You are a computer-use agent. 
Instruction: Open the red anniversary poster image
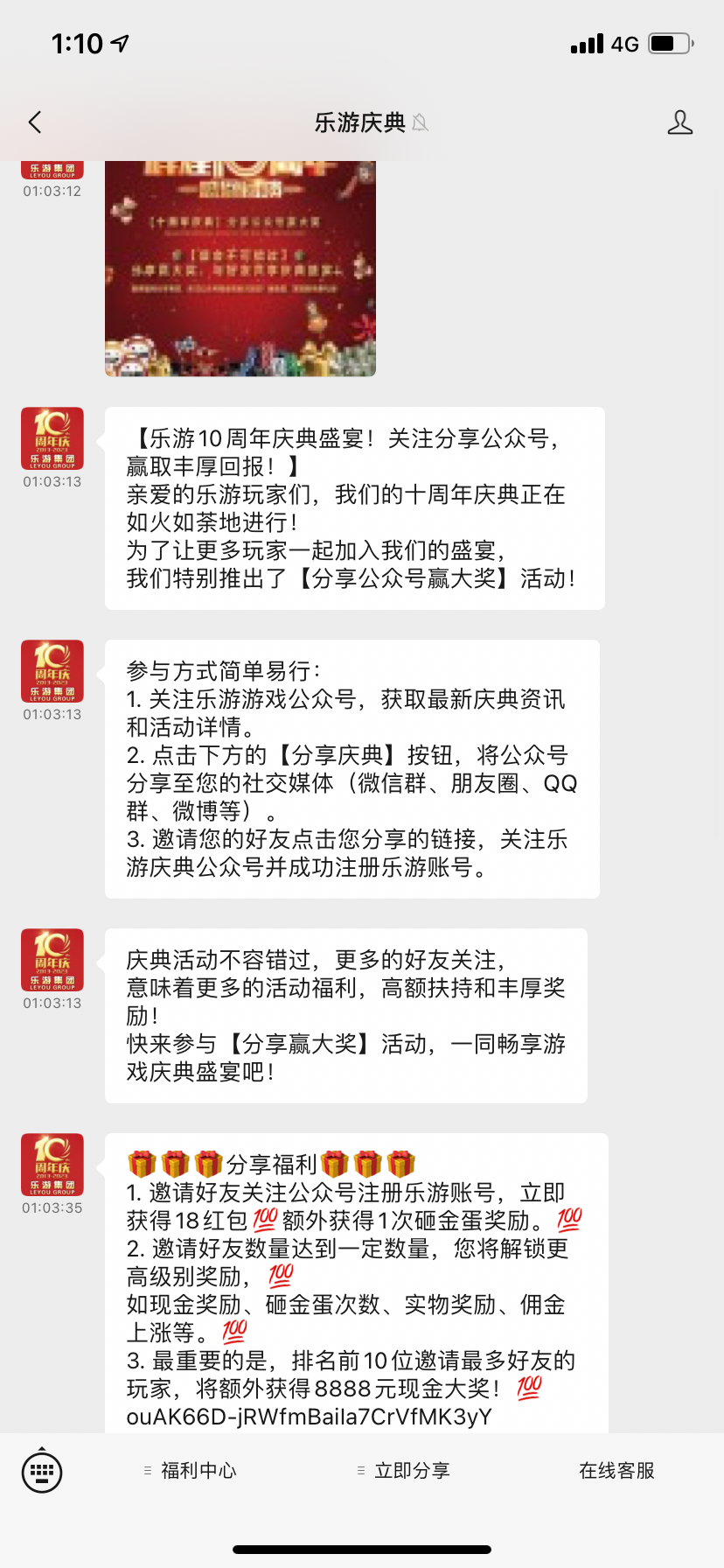240,269
